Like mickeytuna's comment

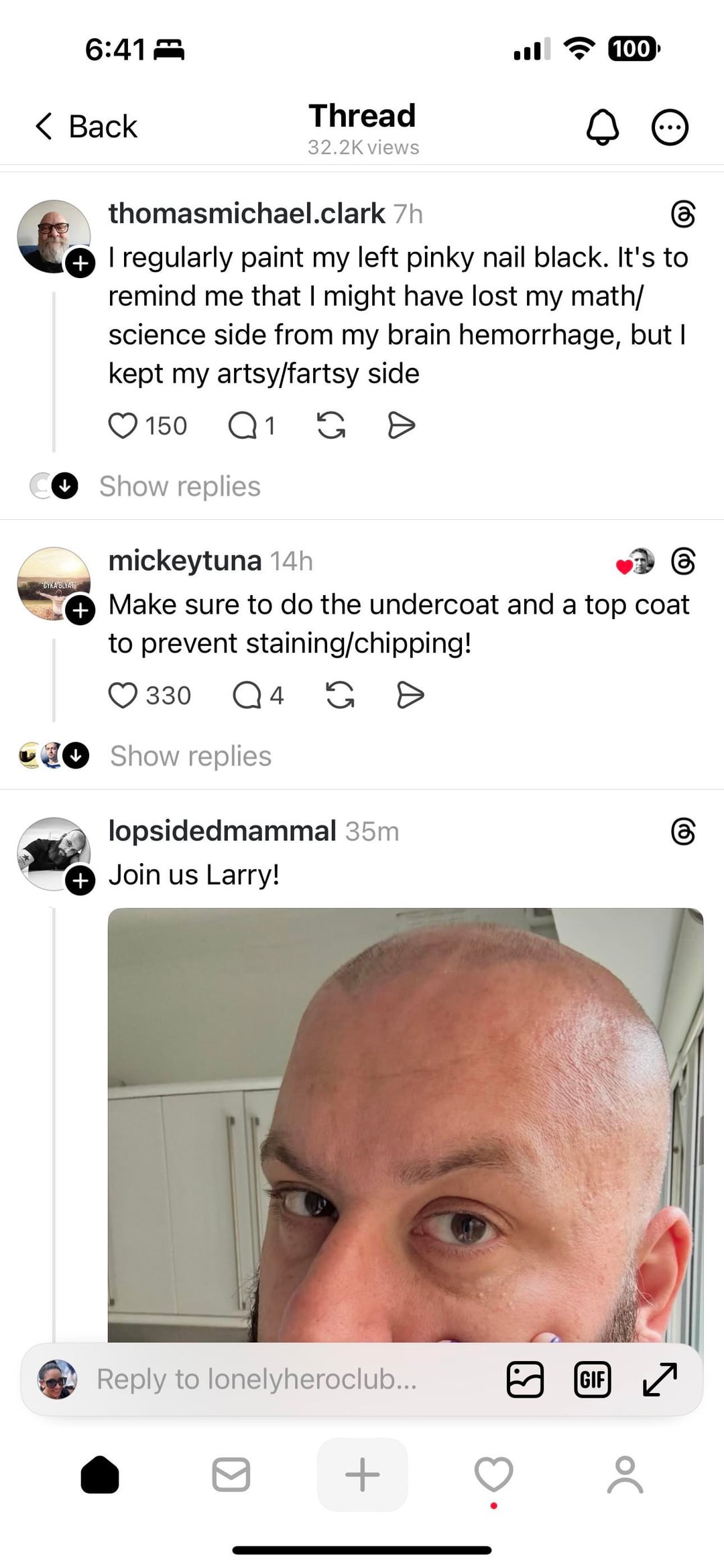pos(123,696)
